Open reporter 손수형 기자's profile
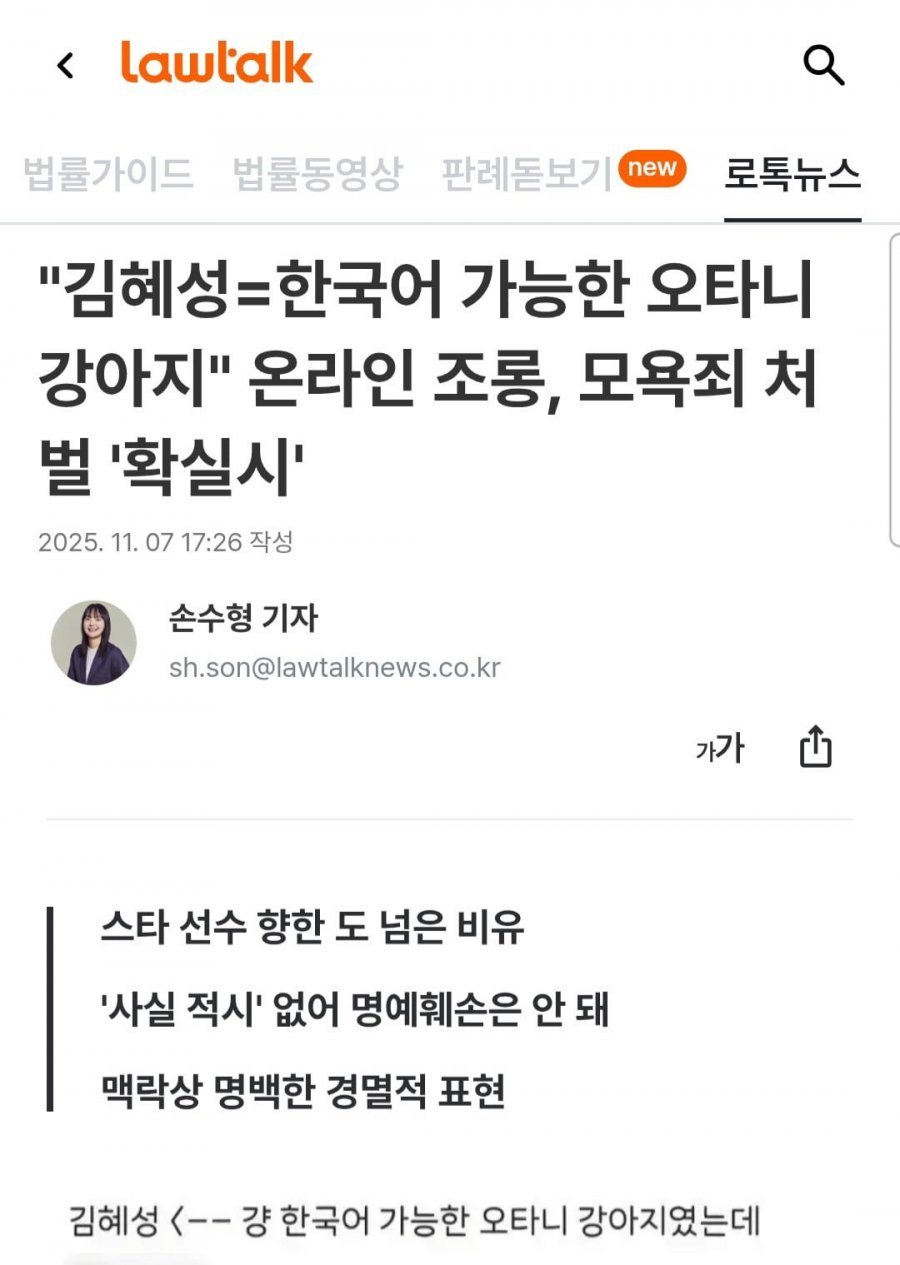 click(x=243, y=620)
